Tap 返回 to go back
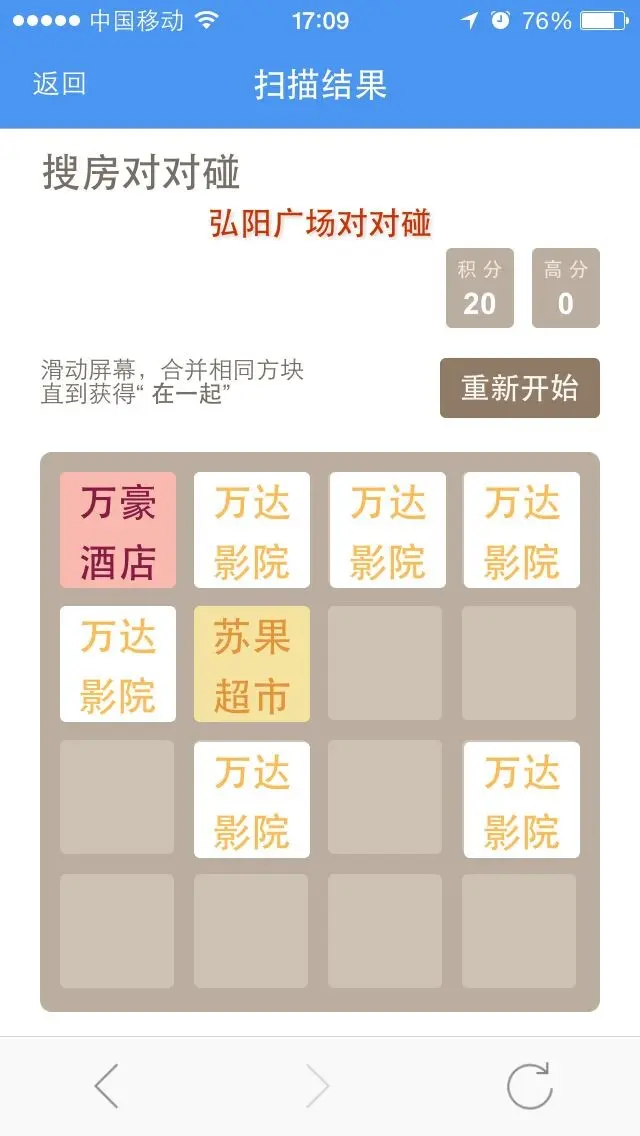Screen dimensions: 640x1136 59,84
